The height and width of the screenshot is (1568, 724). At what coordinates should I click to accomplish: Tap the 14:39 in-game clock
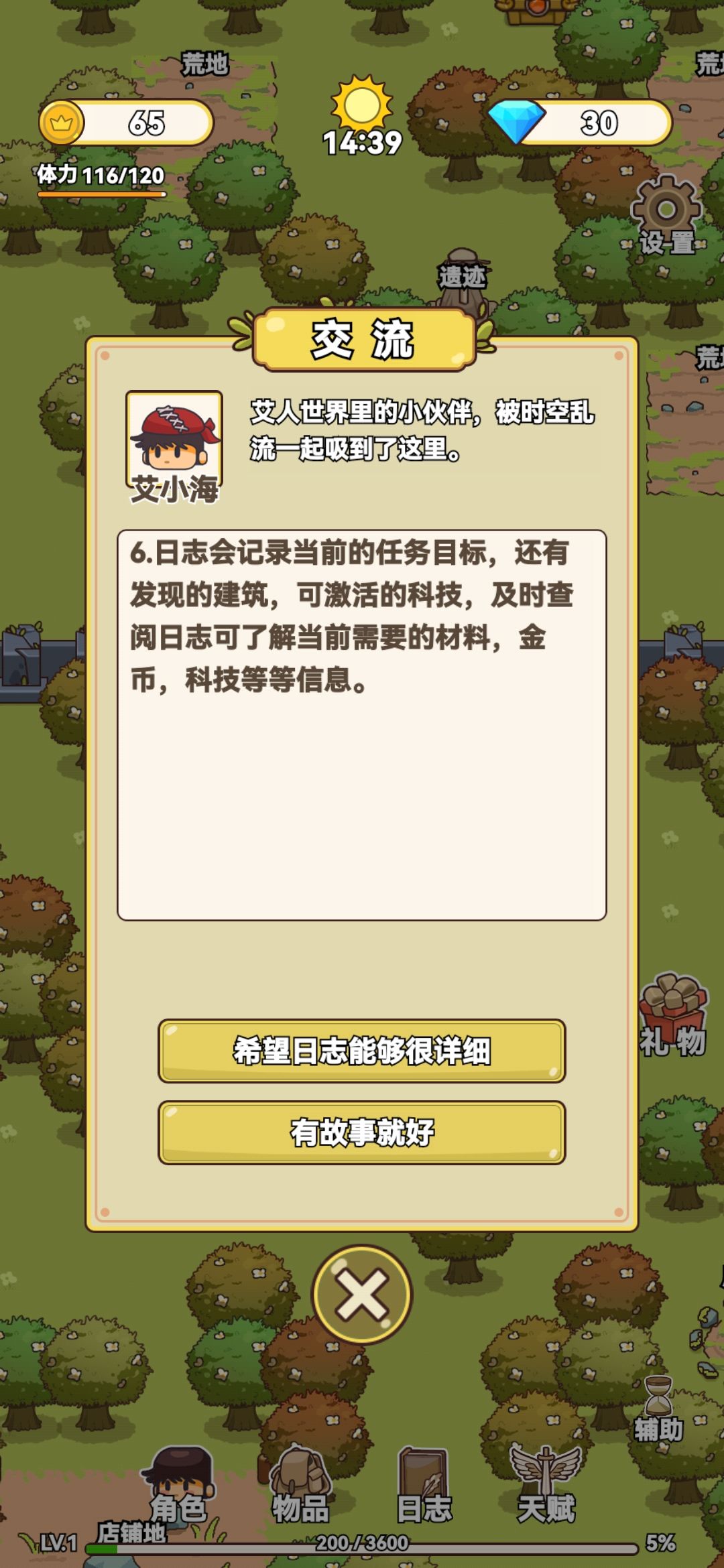pos(360,143)
